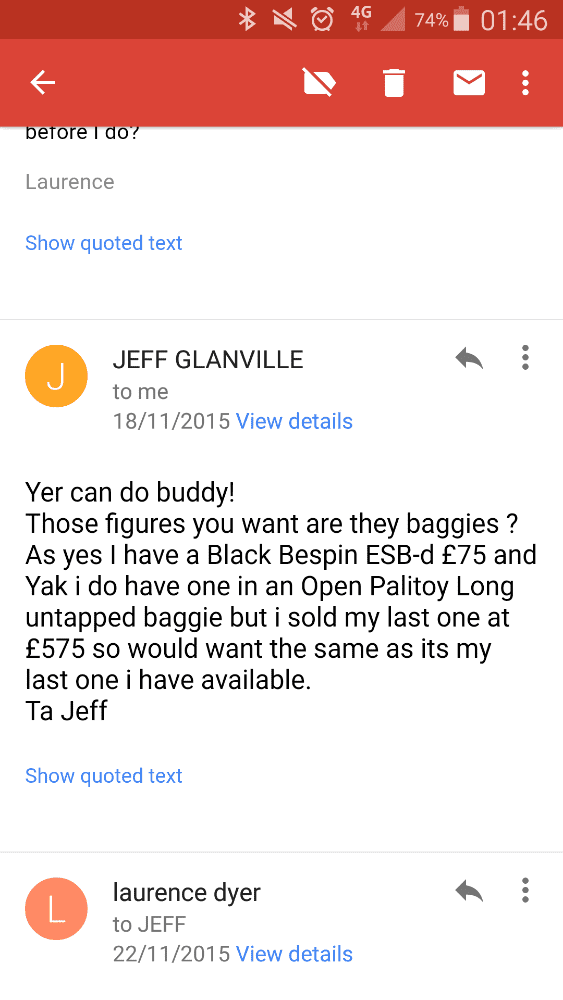Show quoted text under Laurence's message

[104, 242]
